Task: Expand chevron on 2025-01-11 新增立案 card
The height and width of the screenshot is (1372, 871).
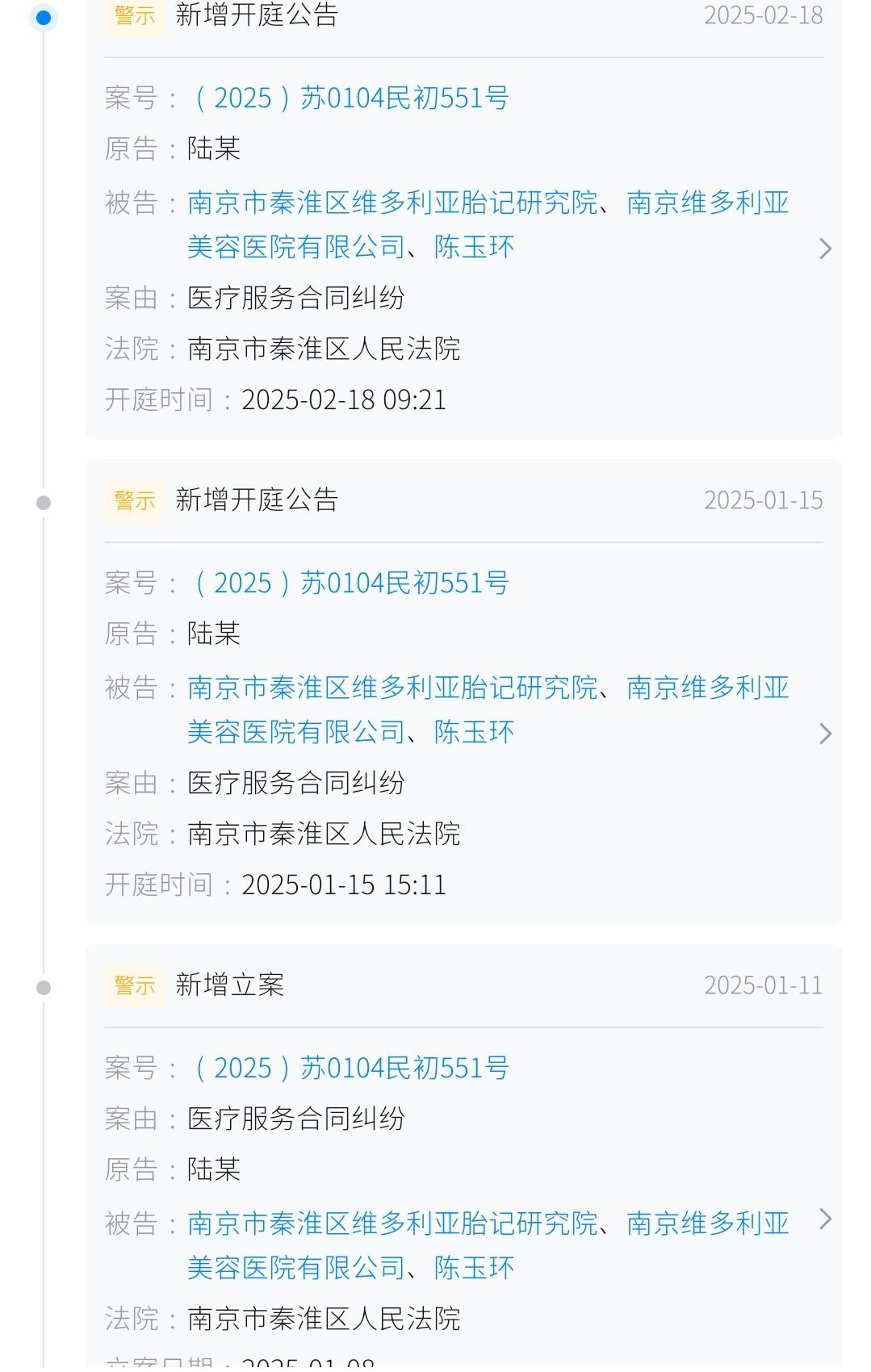Action: pos(824,1219)
